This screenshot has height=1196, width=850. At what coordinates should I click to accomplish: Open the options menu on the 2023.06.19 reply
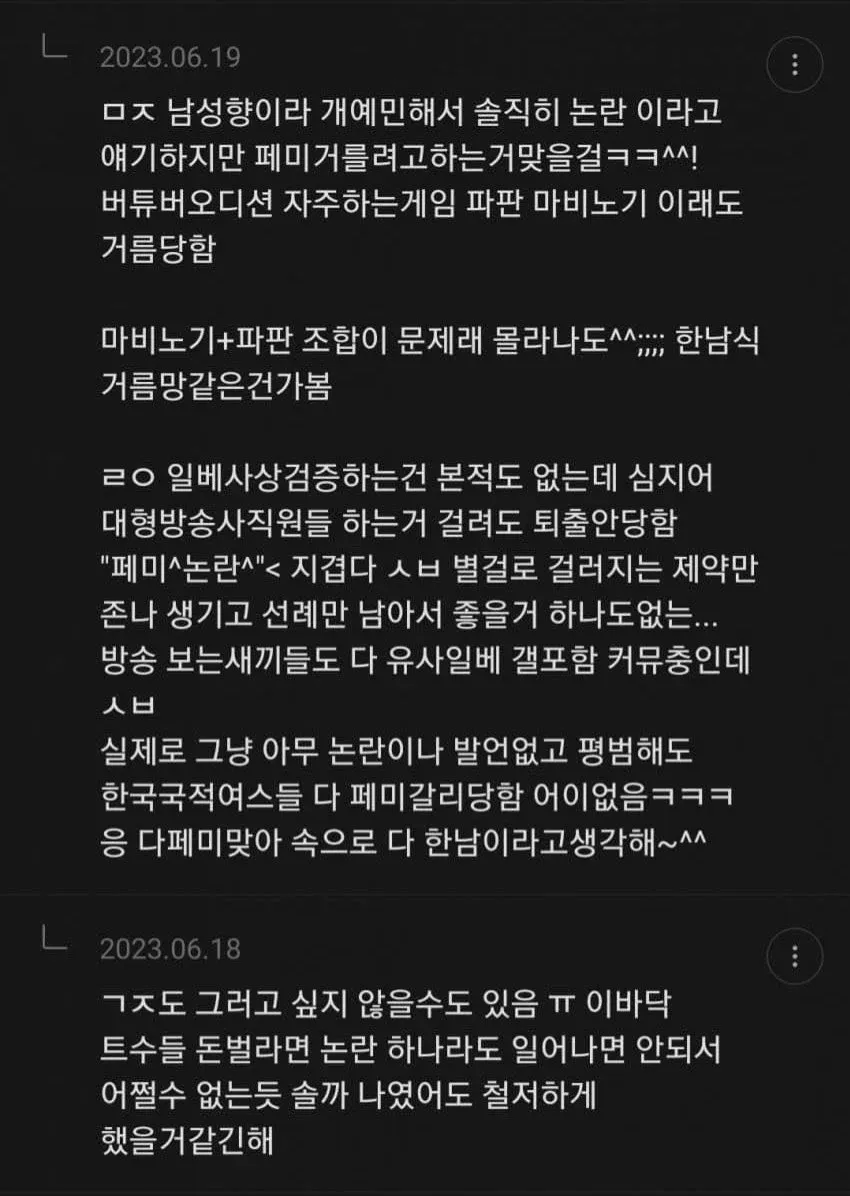coord(794,65)
